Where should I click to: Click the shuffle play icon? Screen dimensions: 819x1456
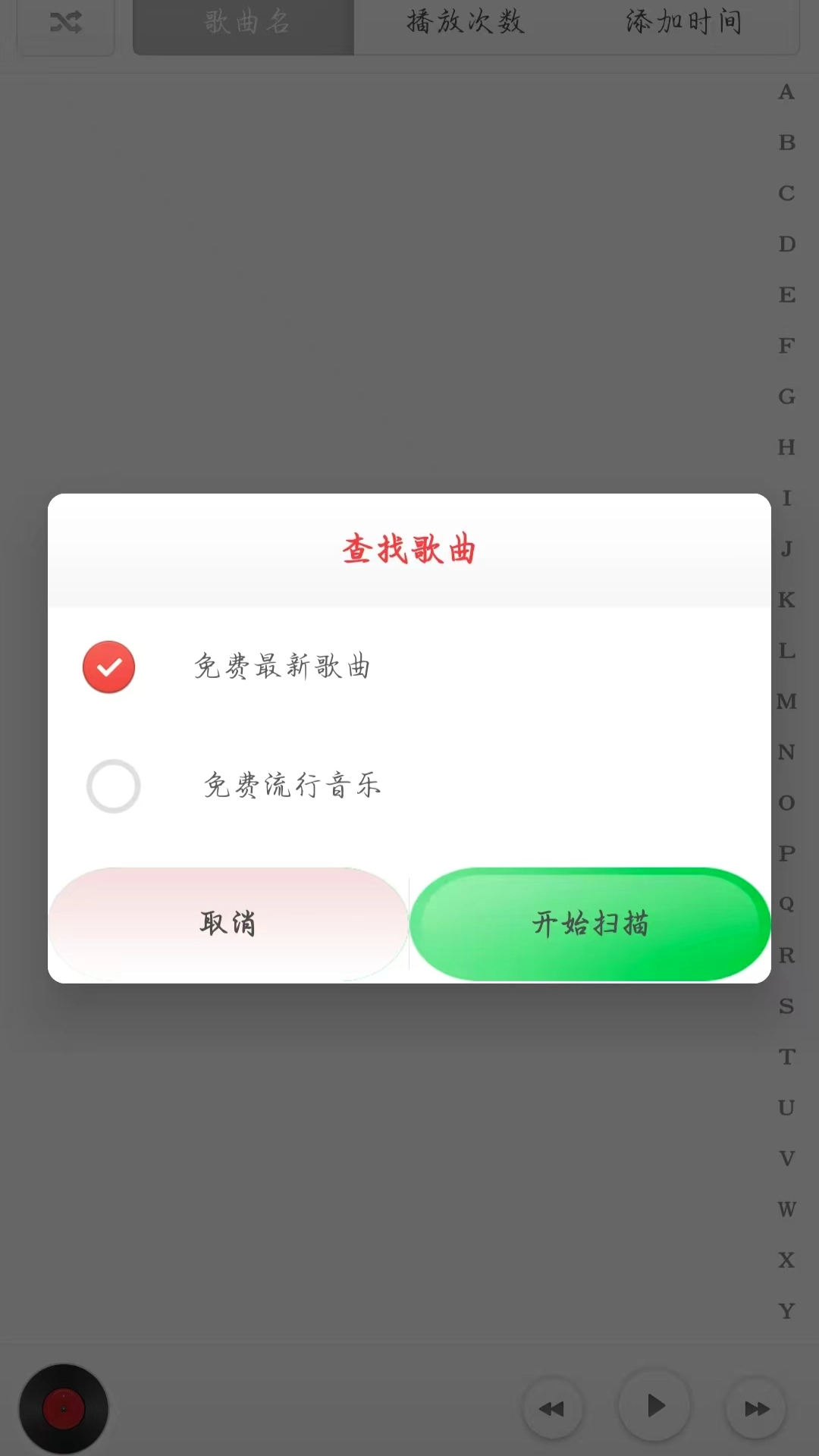[65, 23]
